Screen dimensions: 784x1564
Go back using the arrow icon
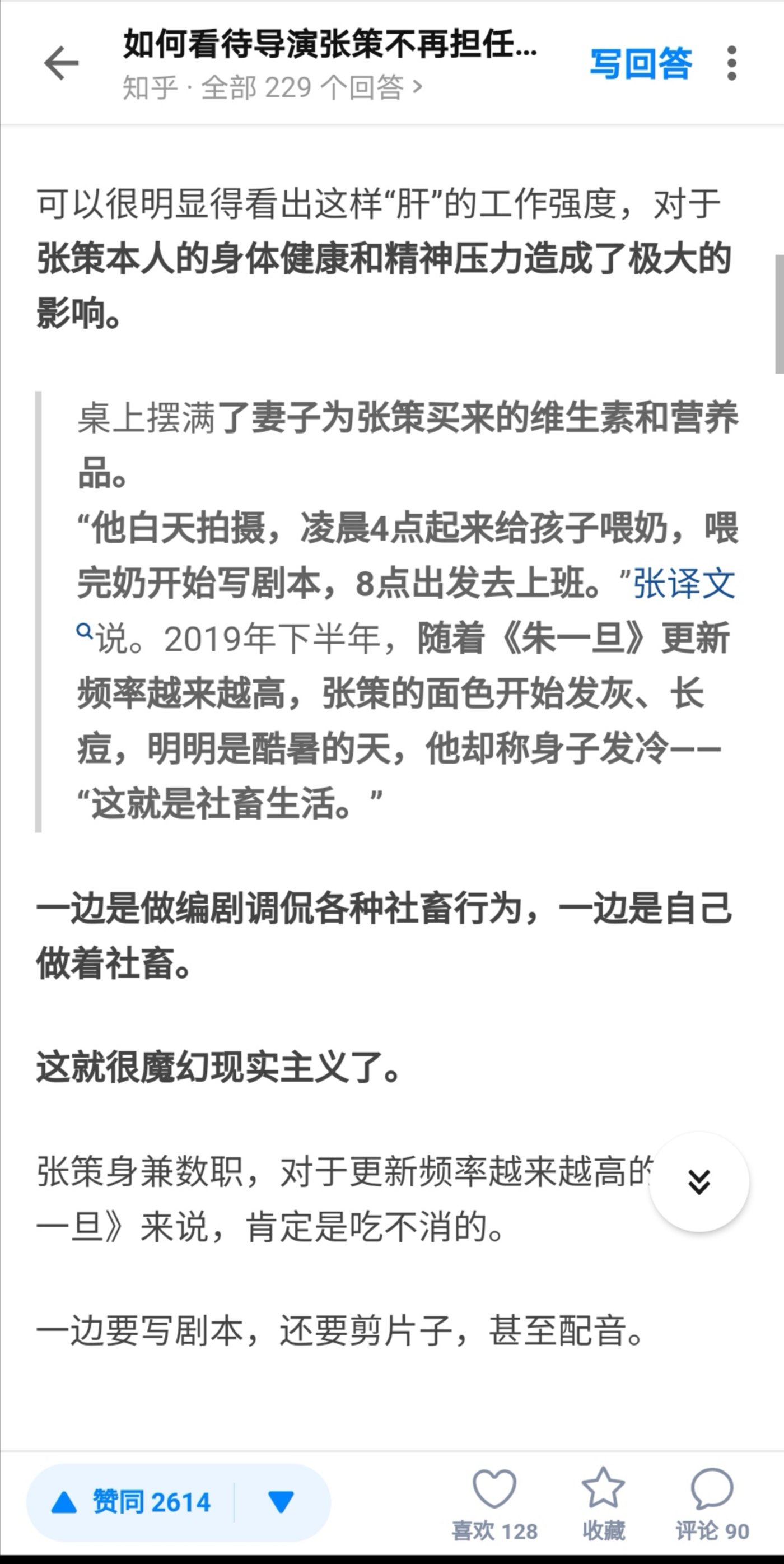(61, 63)
